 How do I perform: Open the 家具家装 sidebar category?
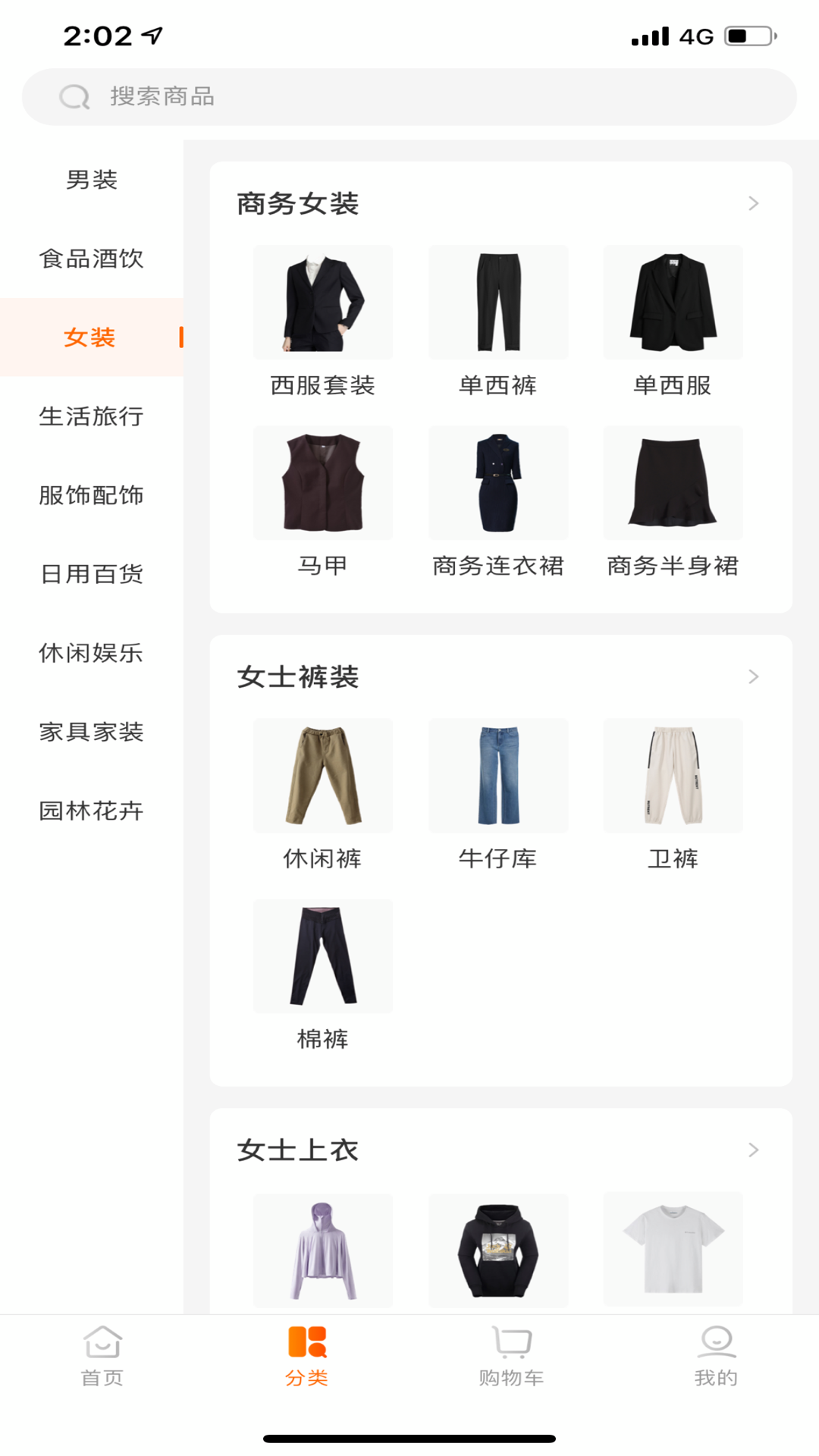click(x=91, y=732)
